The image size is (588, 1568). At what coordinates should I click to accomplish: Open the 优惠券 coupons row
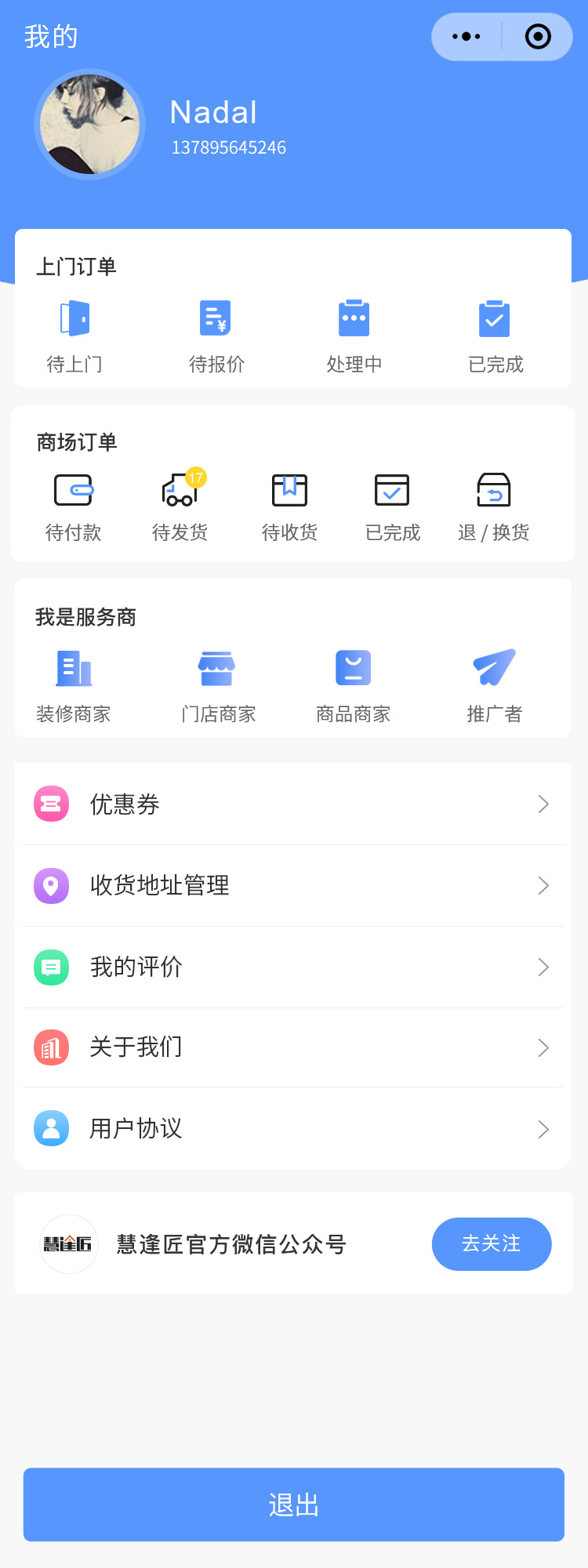(x=293, y=804)
